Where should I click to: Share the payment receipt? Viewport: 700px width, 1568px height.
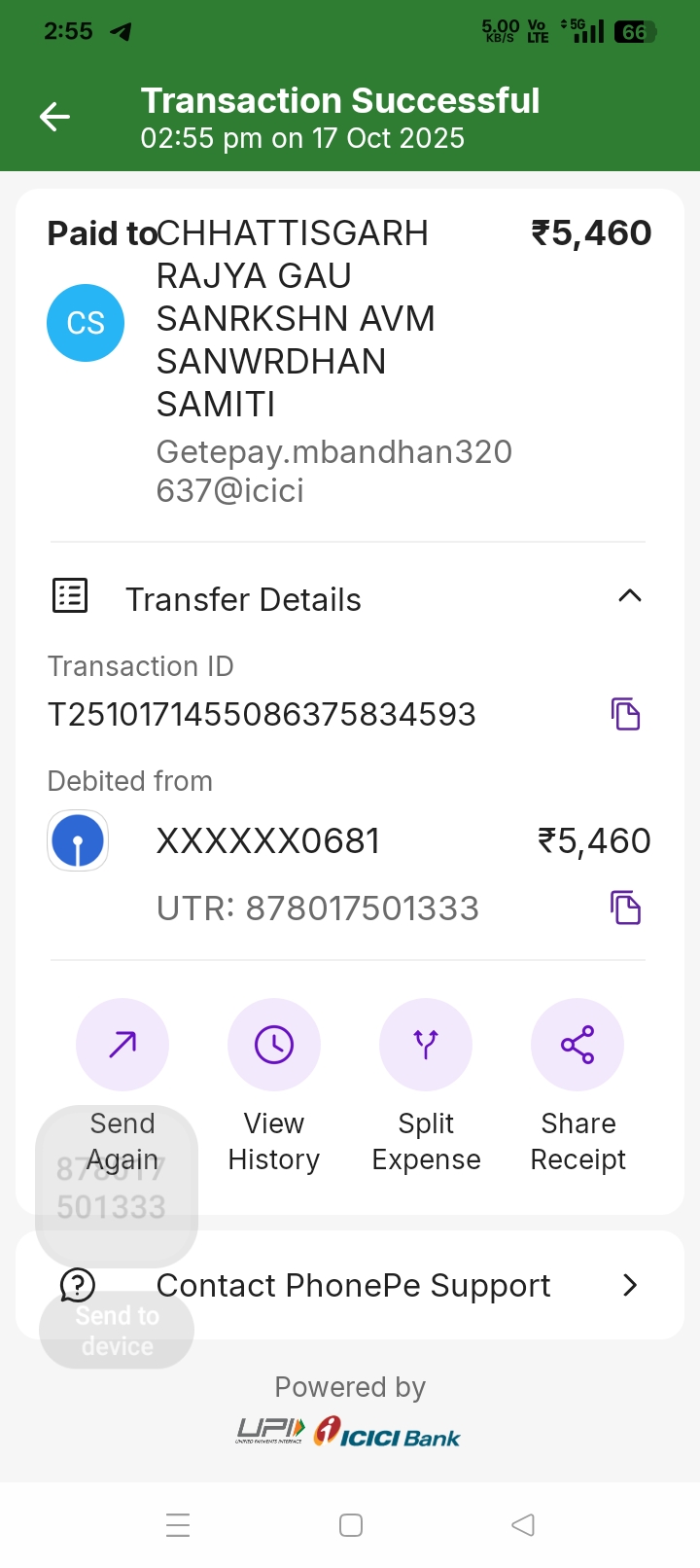pyautogui.click(x=577, y=1046)
